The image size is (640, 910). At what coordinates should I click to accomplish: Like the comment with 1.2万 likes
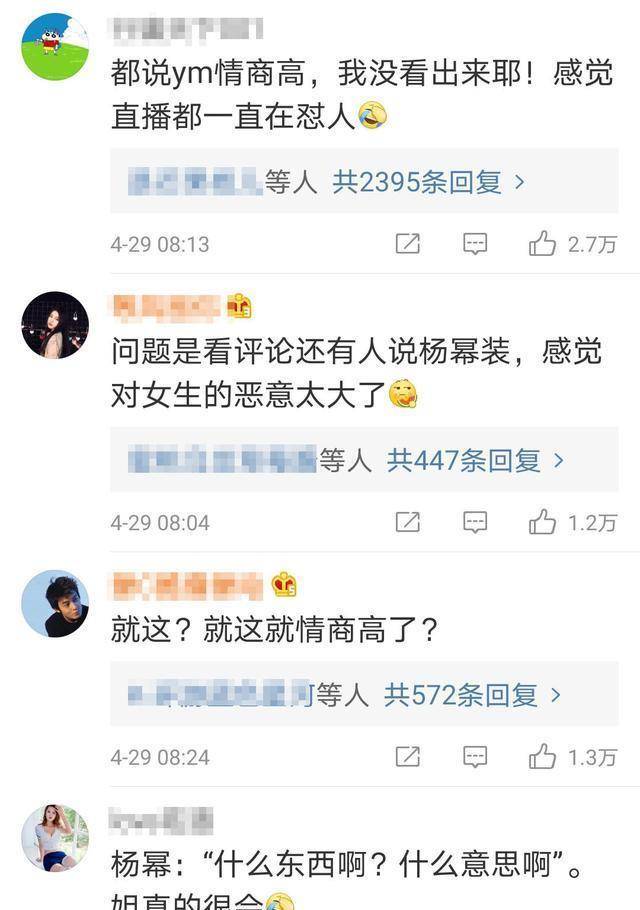tap(543, 521)
